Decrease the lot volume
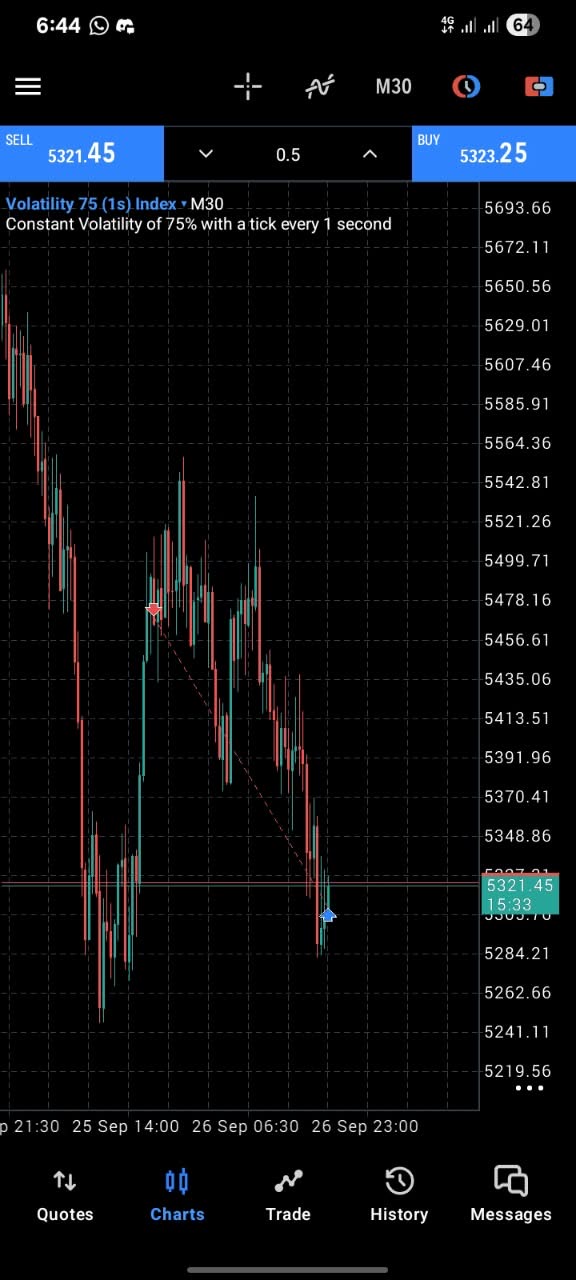This screenshot has width=576, height=1280. 206,154
